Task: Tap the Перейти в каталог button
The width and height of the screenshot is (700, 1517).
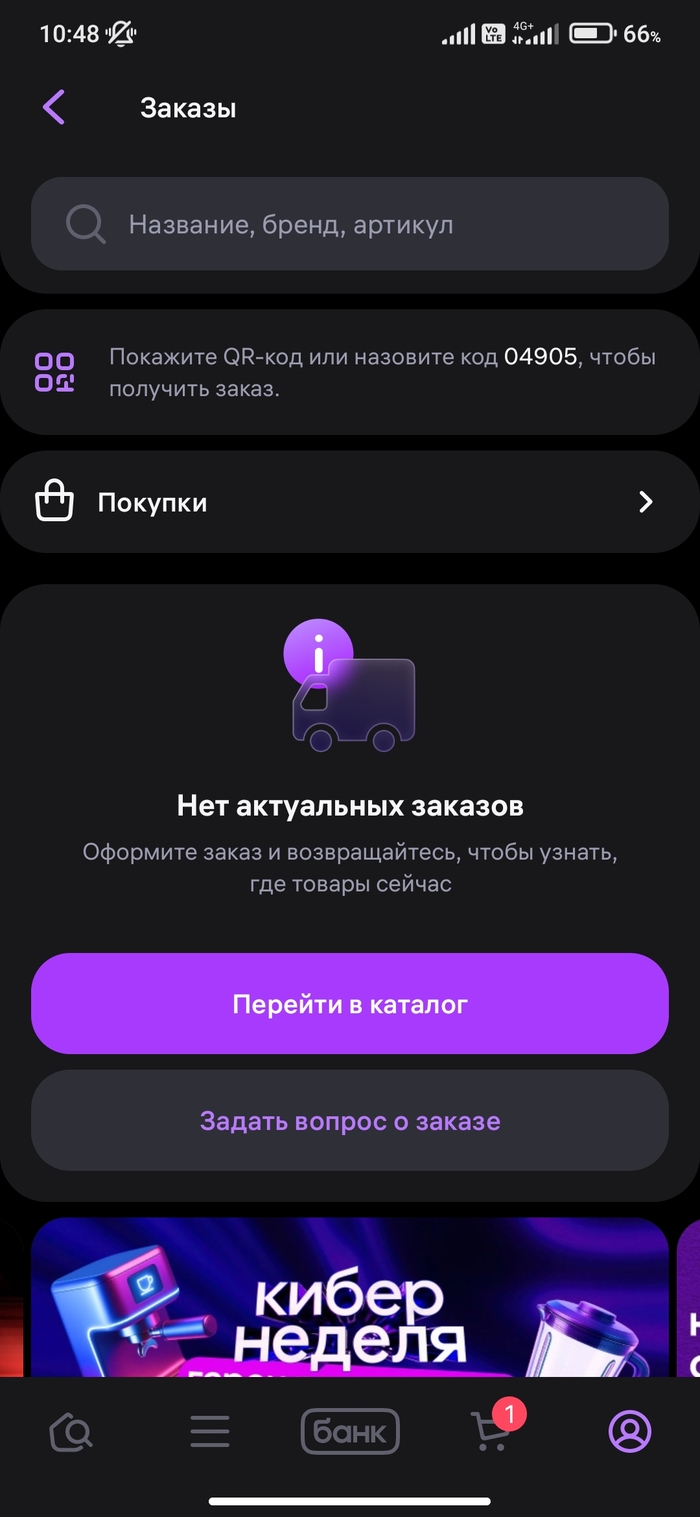Action: coord(349,1004)
